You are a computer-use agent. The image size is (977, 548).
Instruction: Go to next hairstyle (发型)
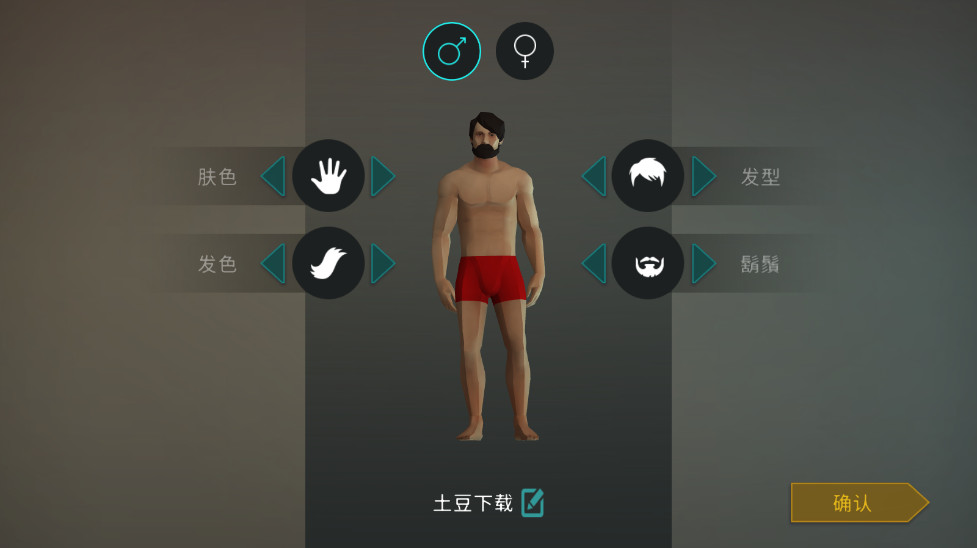(x=704, y=176)
